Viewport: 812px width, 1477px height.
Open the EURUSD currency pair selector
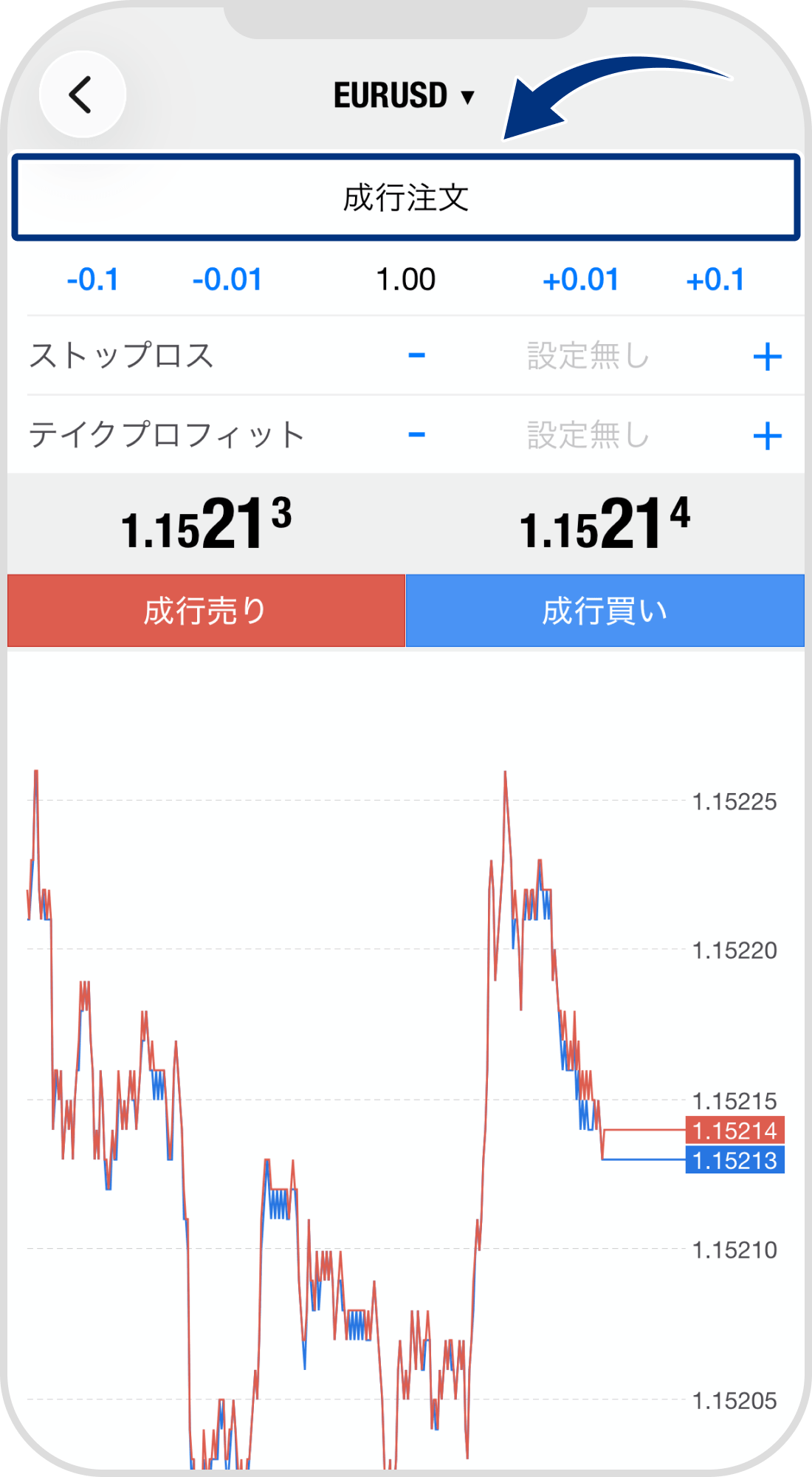391,95
